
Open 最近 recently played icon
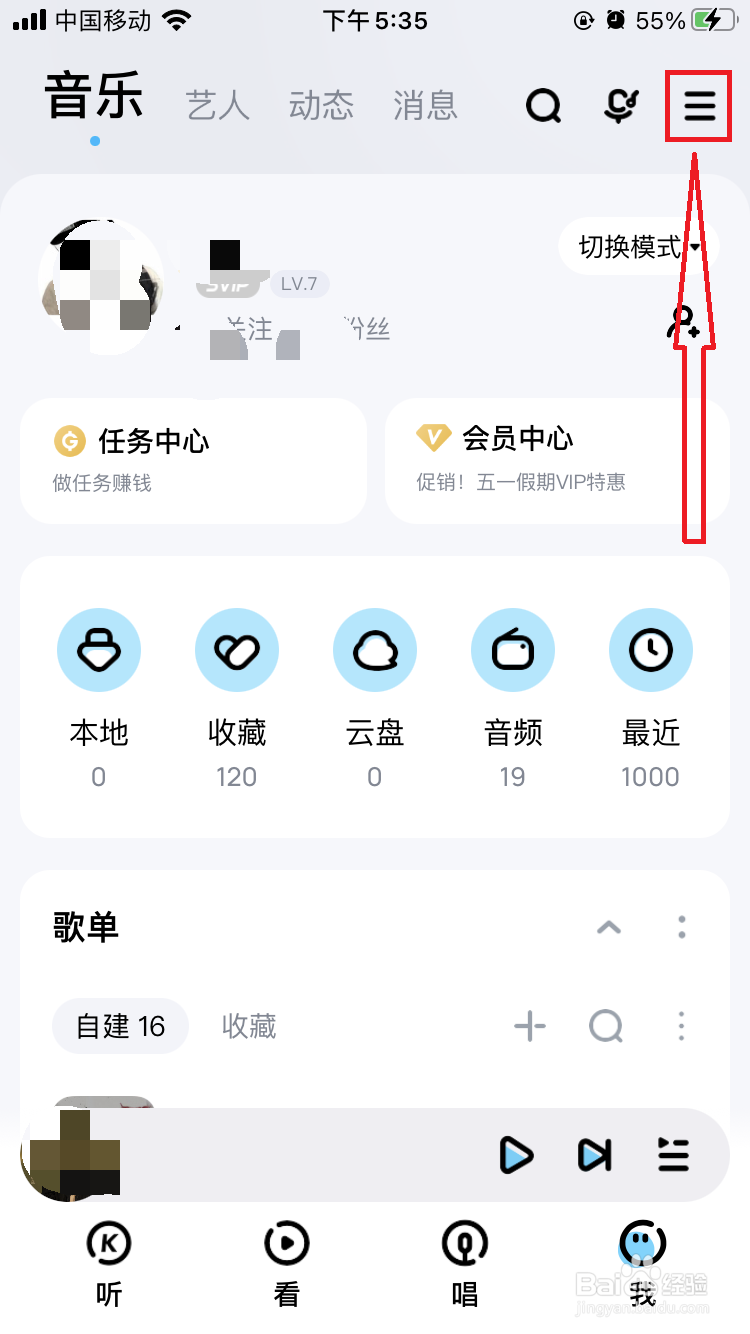pos(650,650)
